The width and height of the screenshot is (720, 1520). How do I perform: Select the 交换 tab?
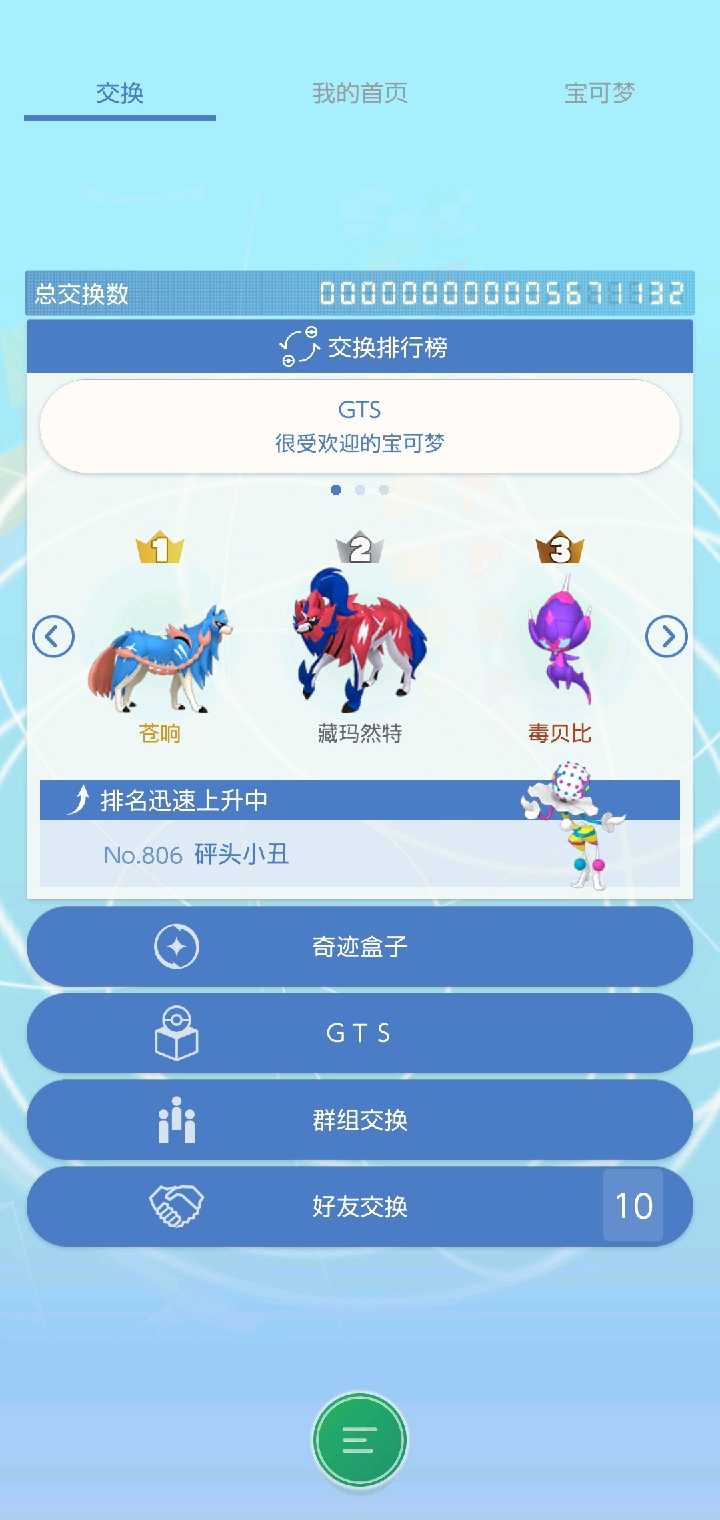point(120,94)
